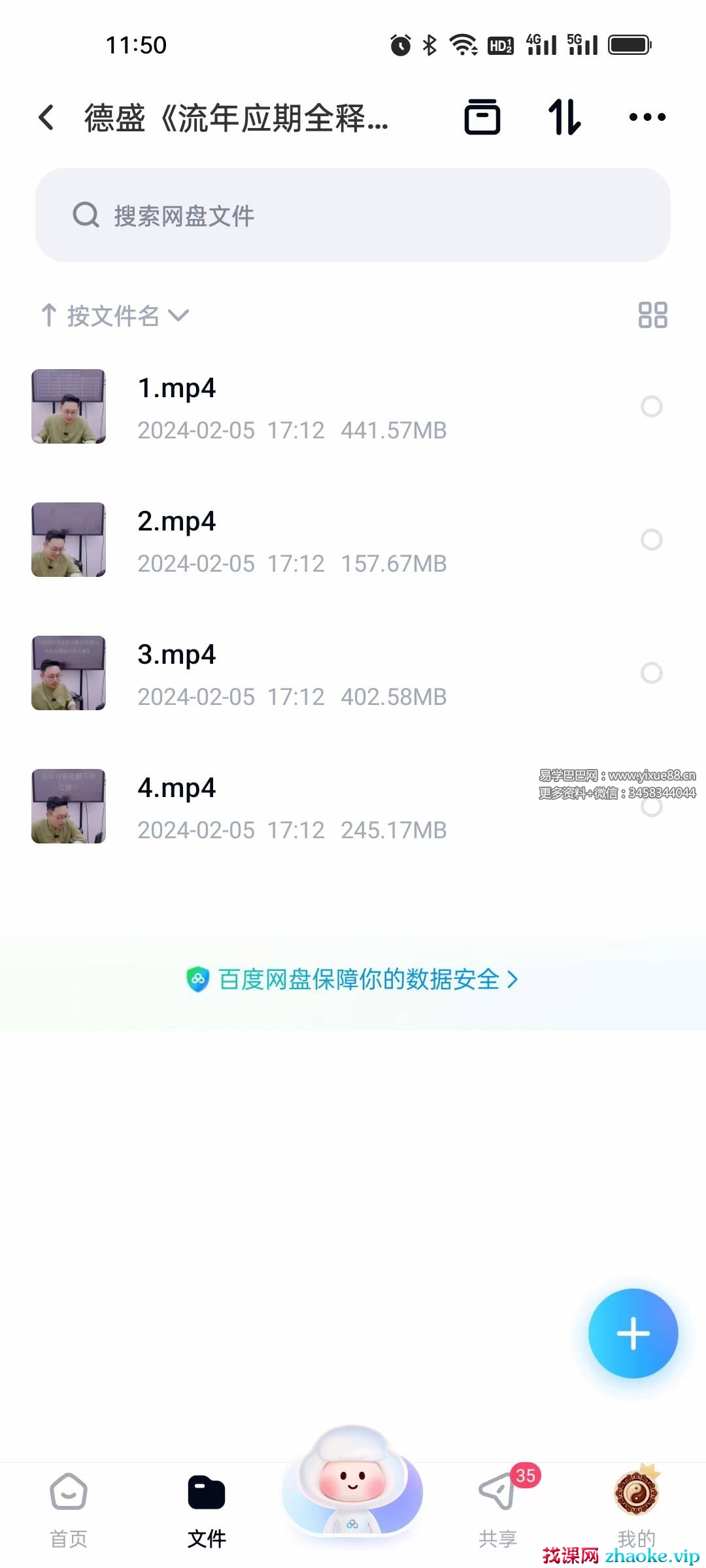Select the checkbox for 3.mp4

click(x=652, y=674)
